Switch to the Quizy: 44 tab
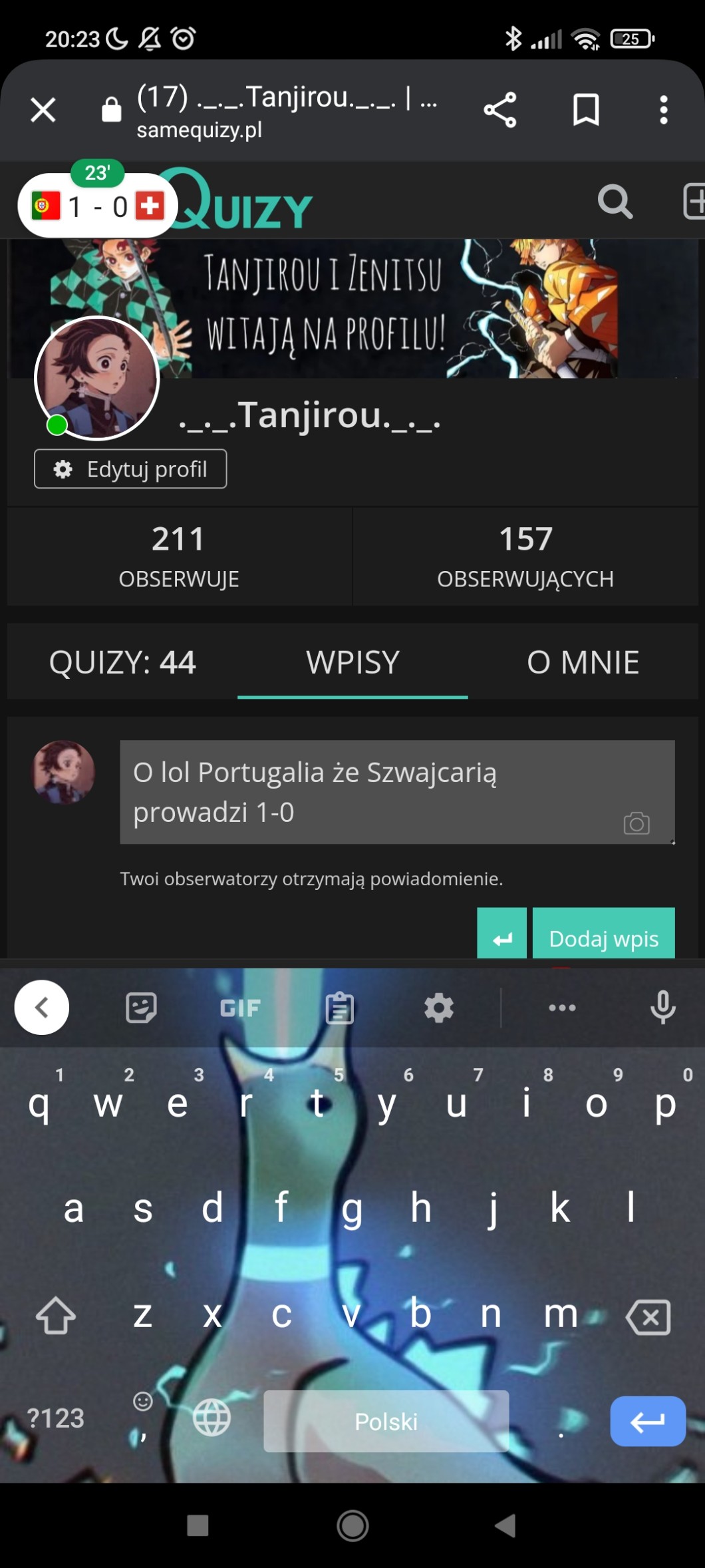Screen dimensions: 705x1568 pyautogui.click(x=122, y=662)
